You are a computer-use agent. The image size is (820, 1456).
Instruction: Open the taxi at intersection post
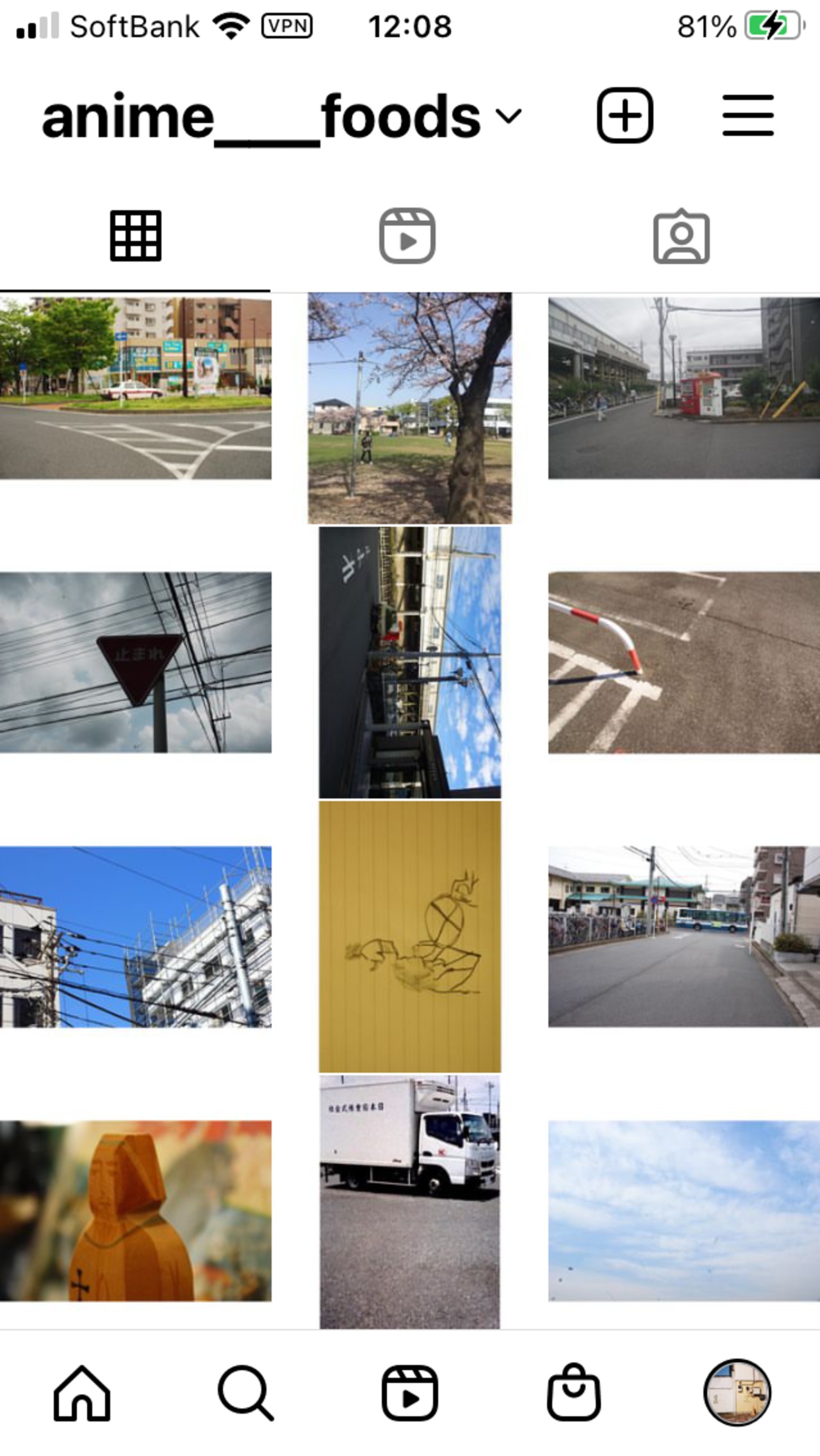tap(135, 388)
